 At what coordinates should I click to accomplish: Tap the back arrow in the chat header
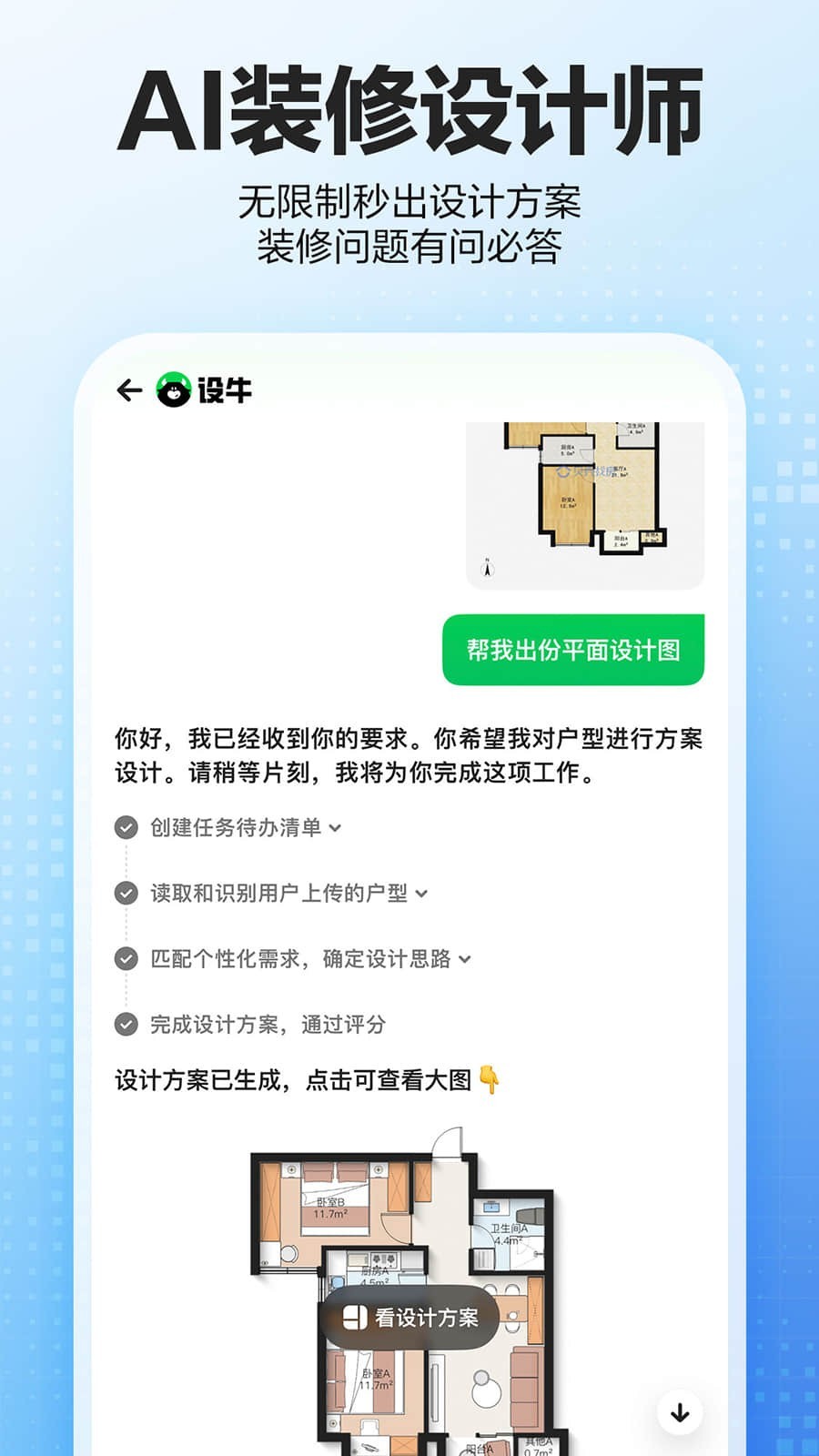coord(127,389)
